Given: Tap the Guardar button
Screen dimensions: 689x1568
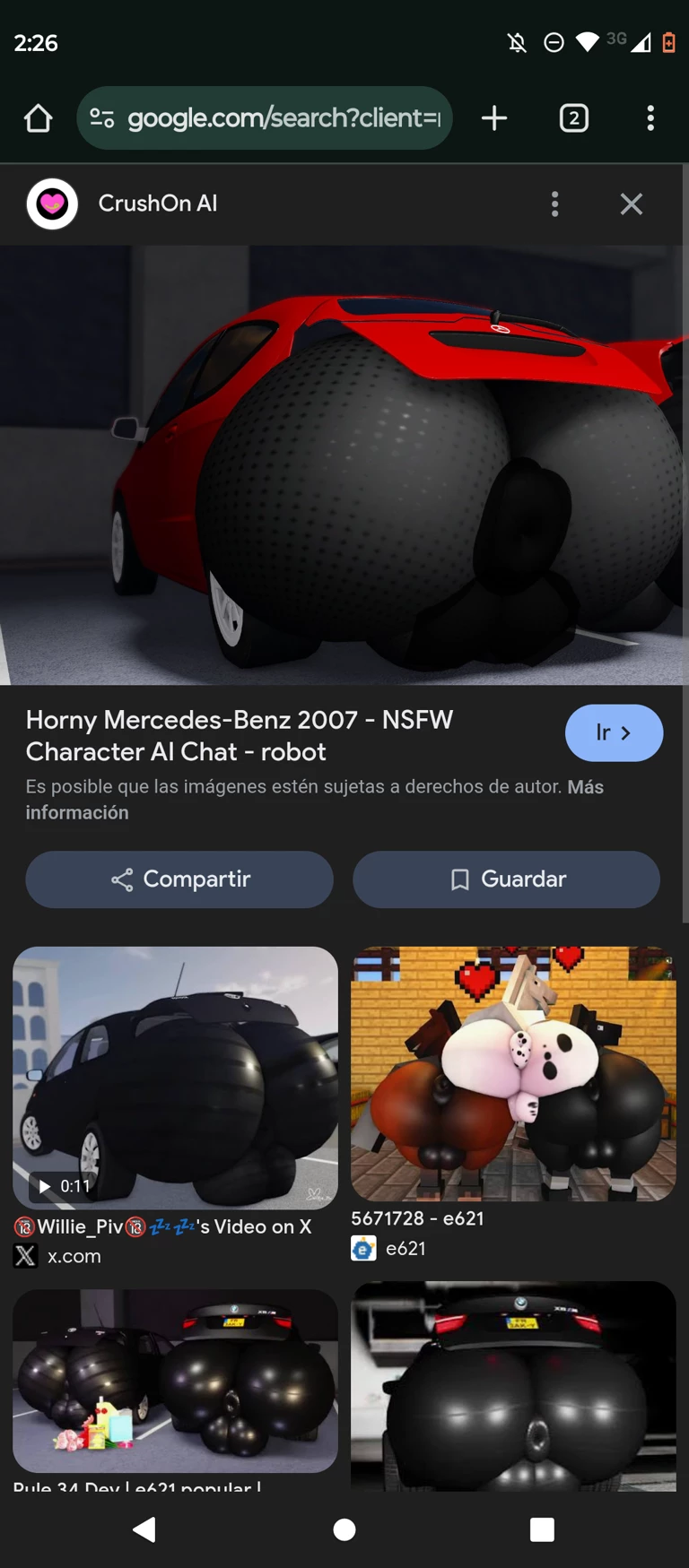Looking at the screenshot, I should (x=506, y=879).
